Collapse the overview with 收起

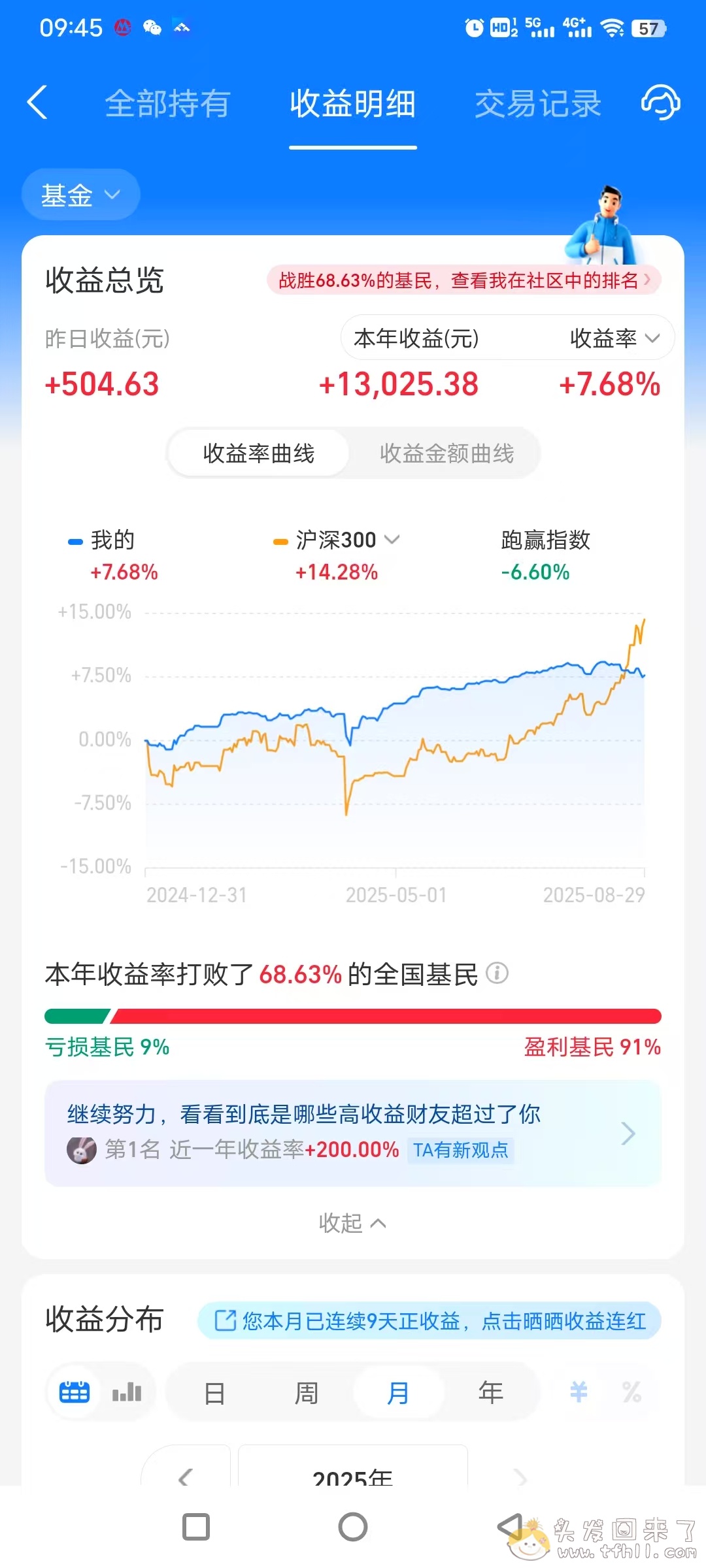click(352, 1222)
